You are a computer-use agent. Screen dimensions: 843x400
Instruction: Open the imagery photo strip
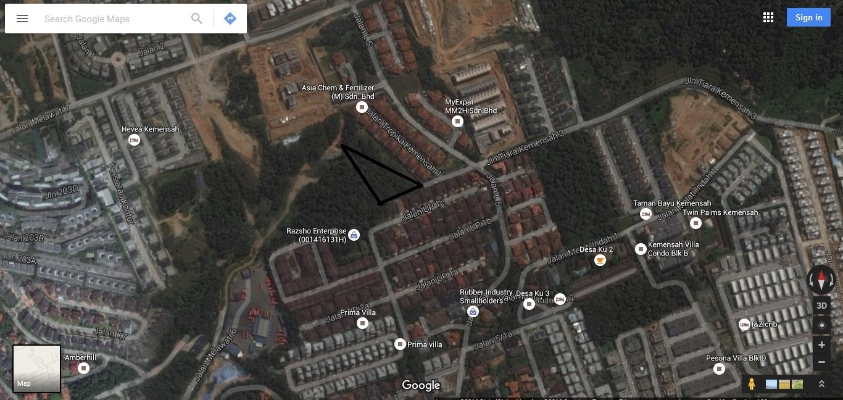pyautogui.click(x=784, y=384)
